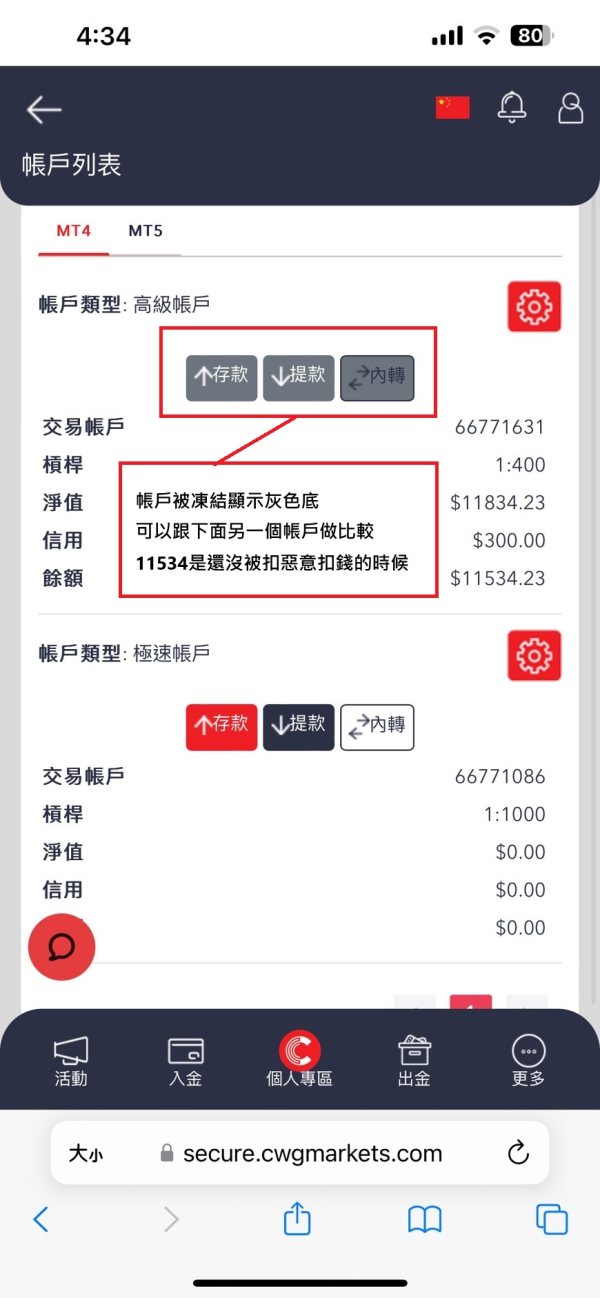Screen dimensions: 600x1298
Task: Open settings gear for 高級帳戶
Action: tap(534, 306)
